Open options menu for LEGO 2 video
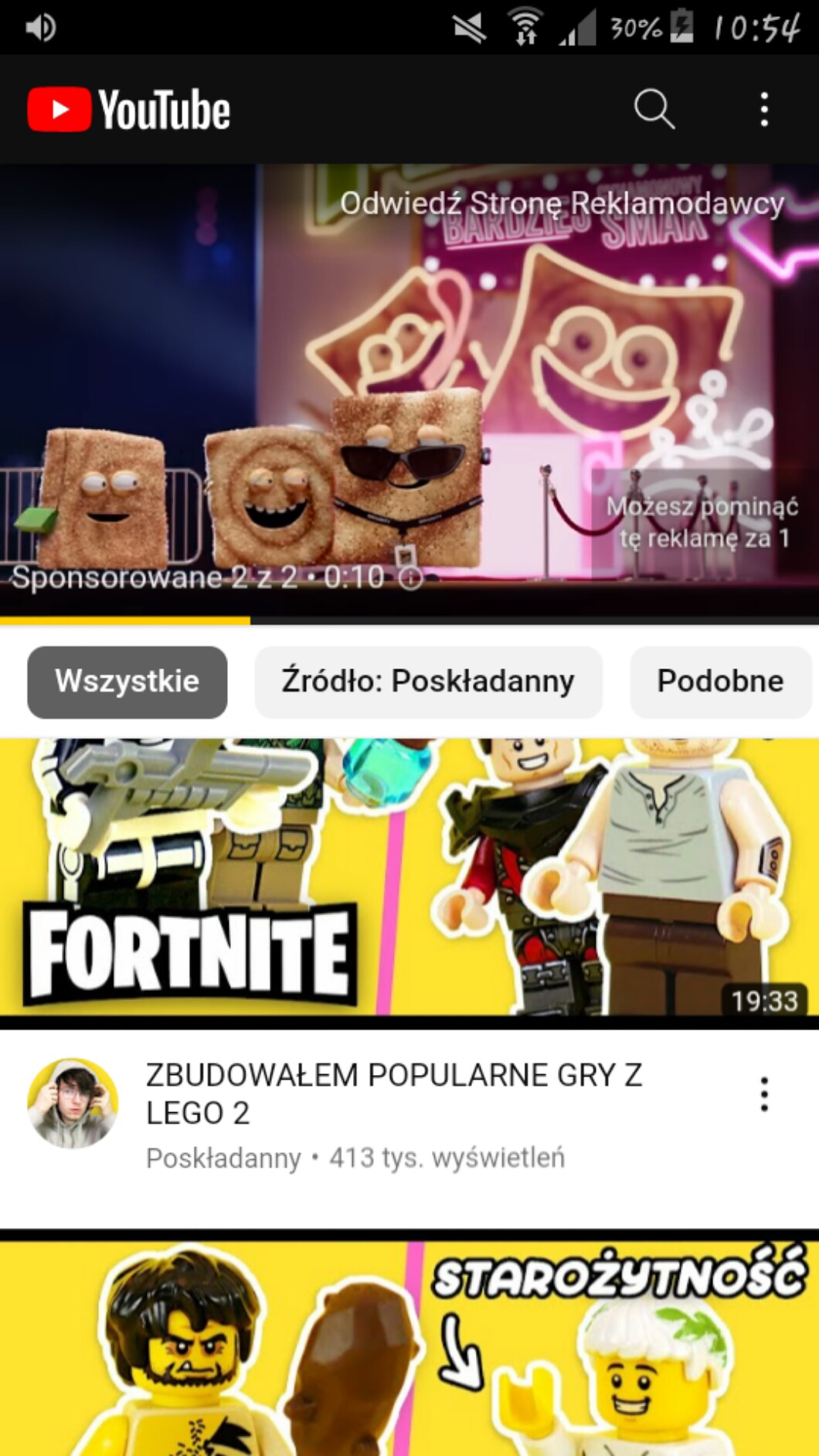The image size is (819, 1456). pyautogui.click(x=763, y=1094)
